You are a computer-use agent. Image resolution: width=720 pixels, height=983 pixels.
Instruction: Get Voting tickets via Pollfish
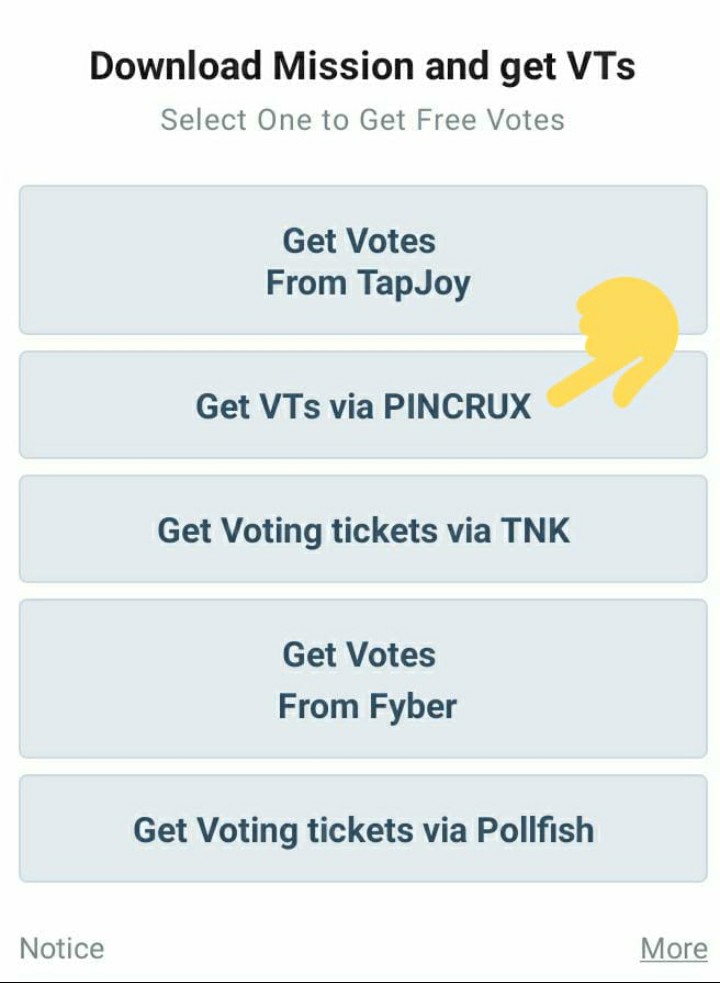(362, 829)
